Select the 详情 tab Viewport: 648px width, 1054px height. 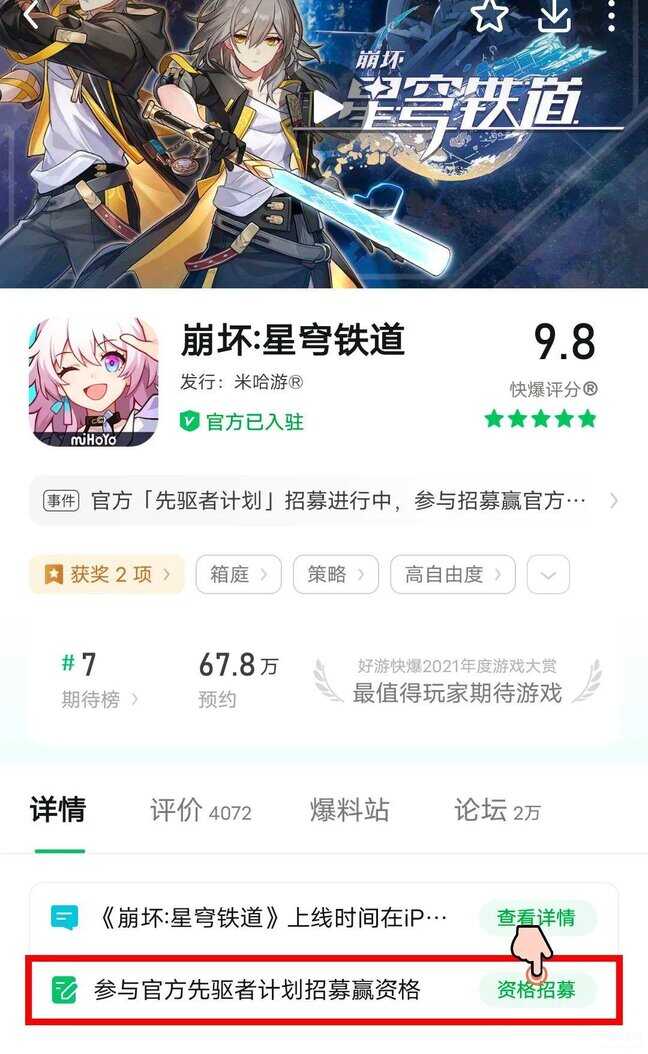point(58,810)
